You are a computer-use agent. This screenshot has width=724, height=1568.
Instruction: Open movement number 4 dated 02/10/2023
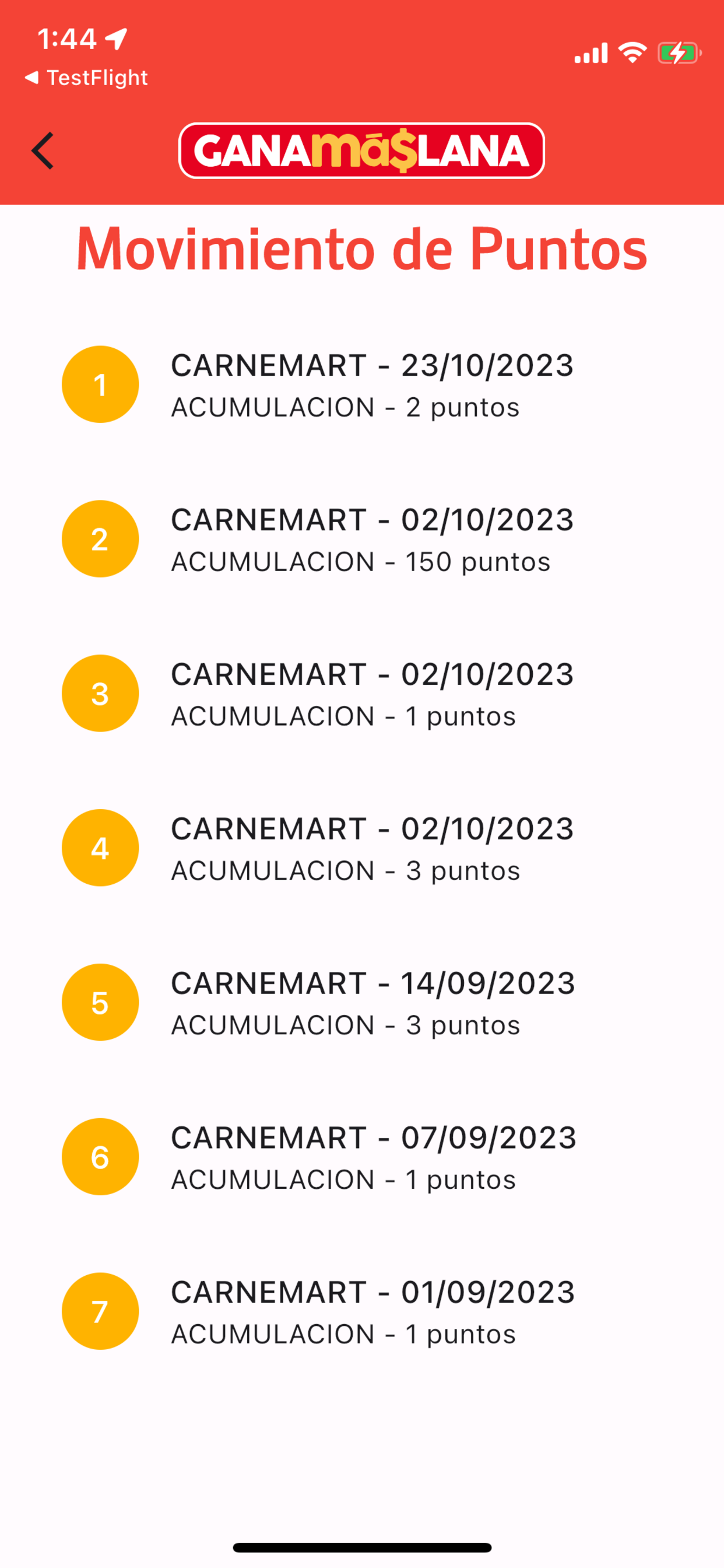click(x=362, y=848)
